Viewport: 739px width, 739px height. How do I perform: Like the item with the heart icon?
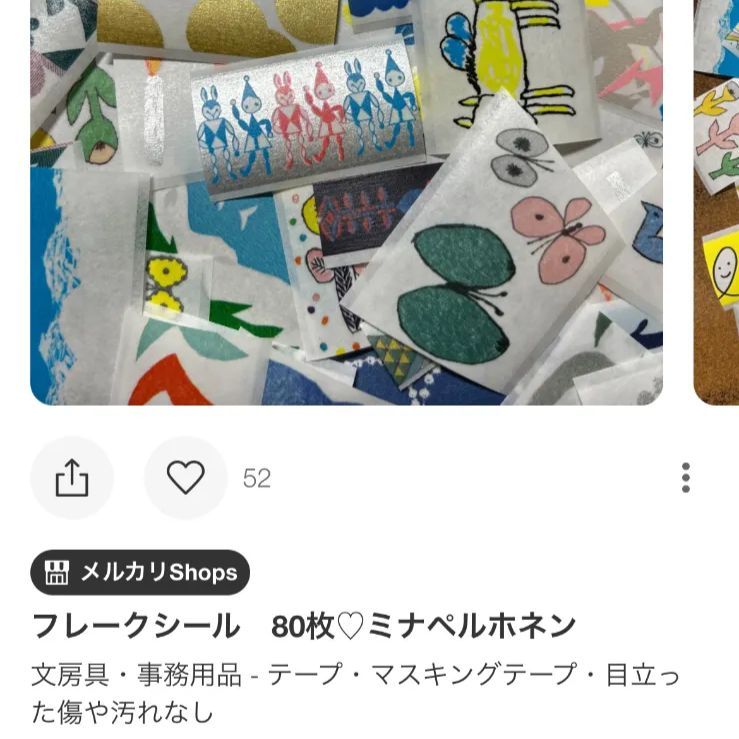[x=185, y=478]
